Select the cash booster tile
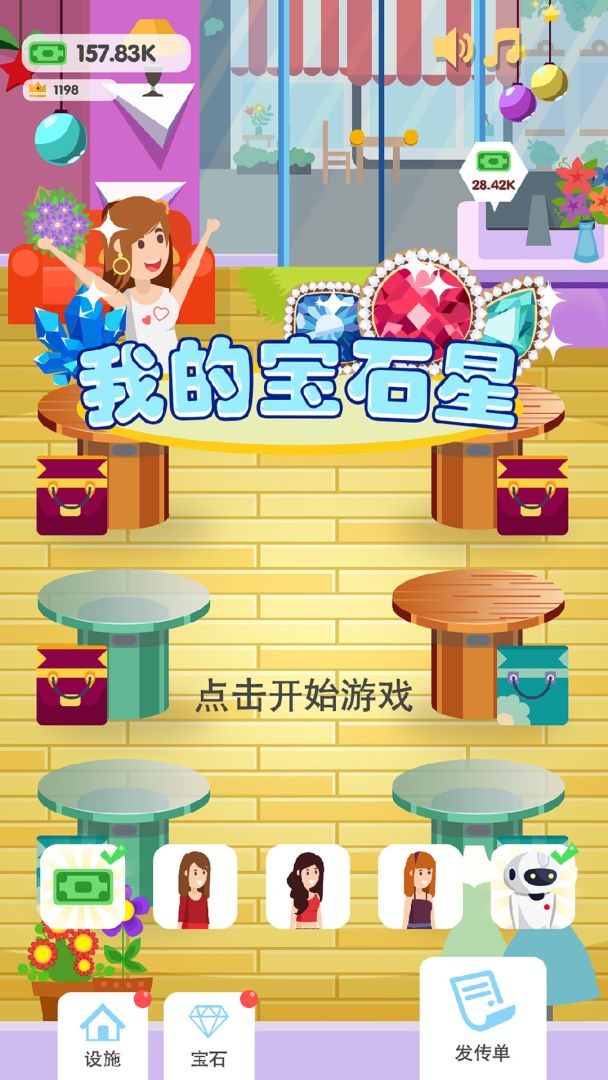The image size is (608, 1080). (x=83, y=887)
